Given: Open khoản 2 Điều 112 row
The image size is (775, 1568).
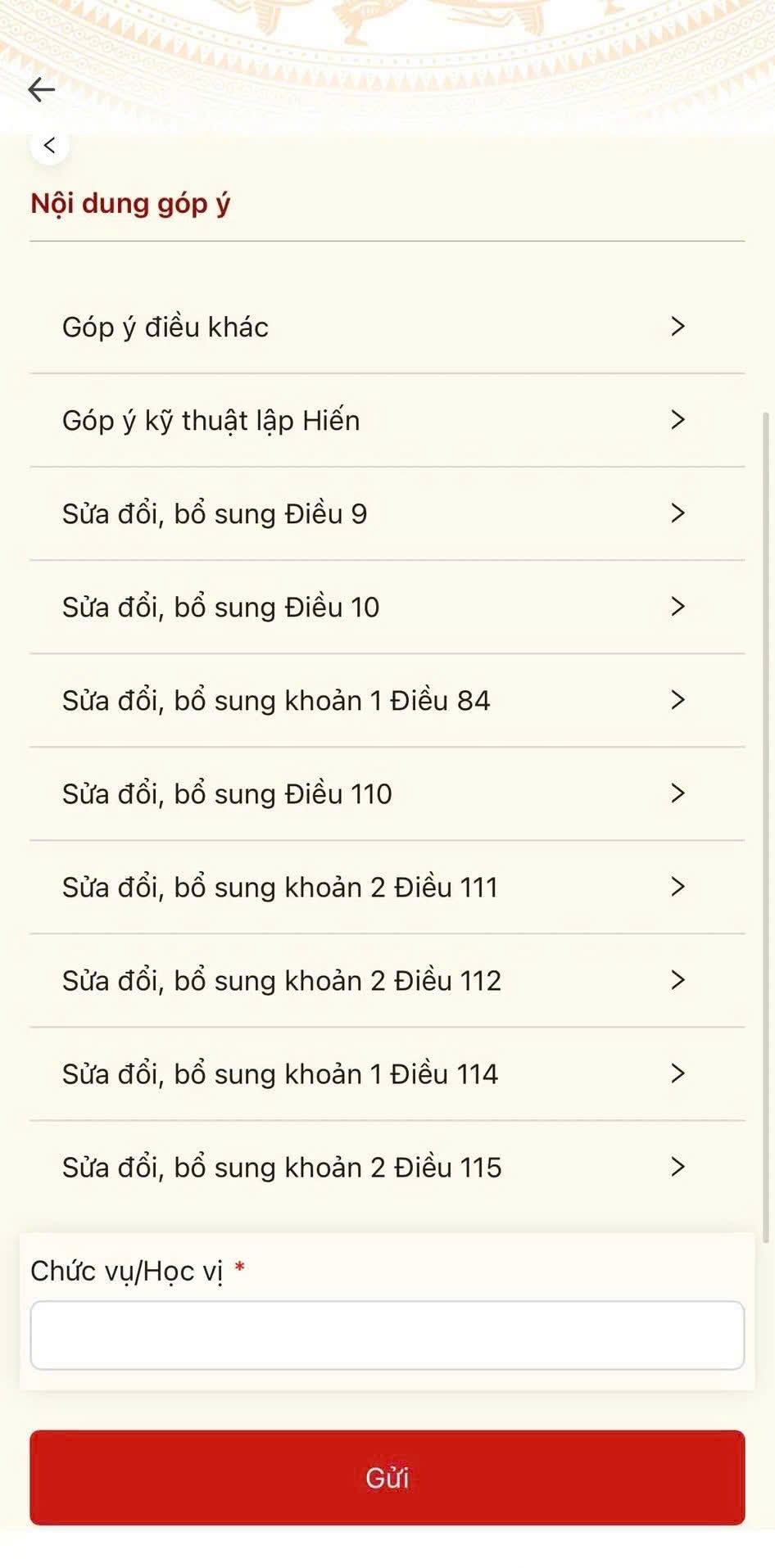Looking at the screenshot, I should click(387, 980).
